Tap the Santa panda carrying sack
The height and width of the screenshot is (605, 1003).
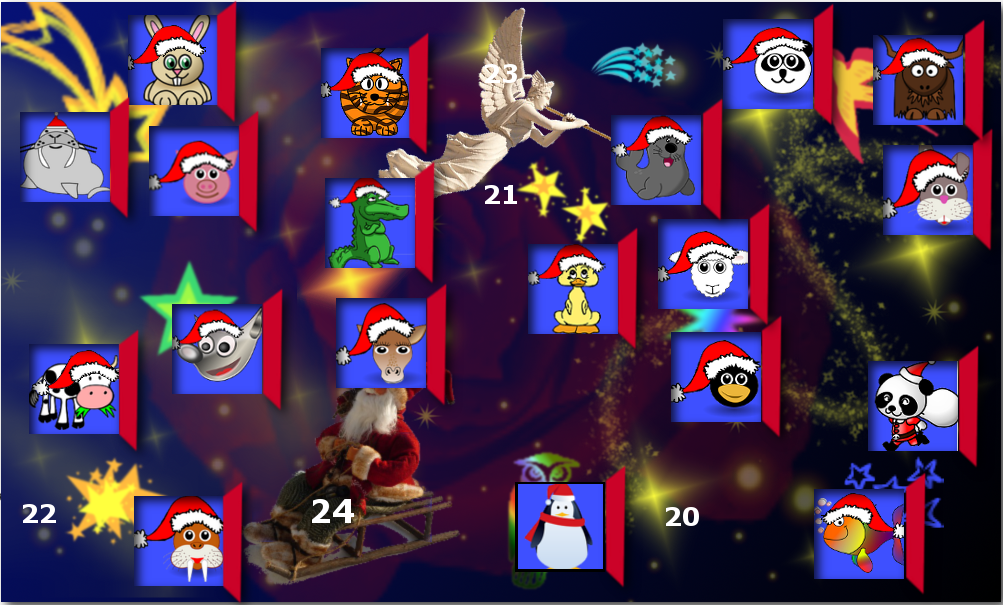coord(913,406)
